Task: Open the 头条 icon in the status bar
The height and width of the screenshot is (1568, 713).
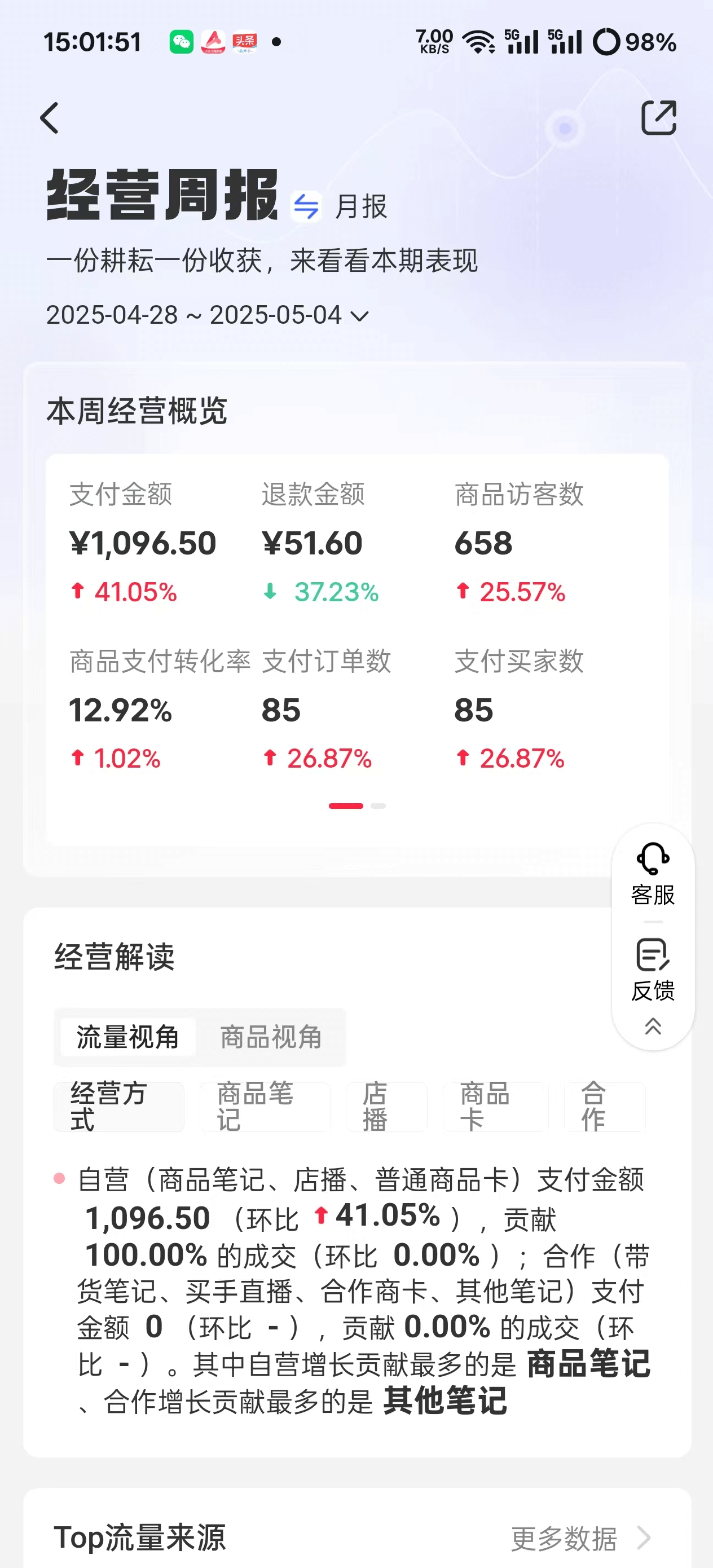Action: (245, 41)
